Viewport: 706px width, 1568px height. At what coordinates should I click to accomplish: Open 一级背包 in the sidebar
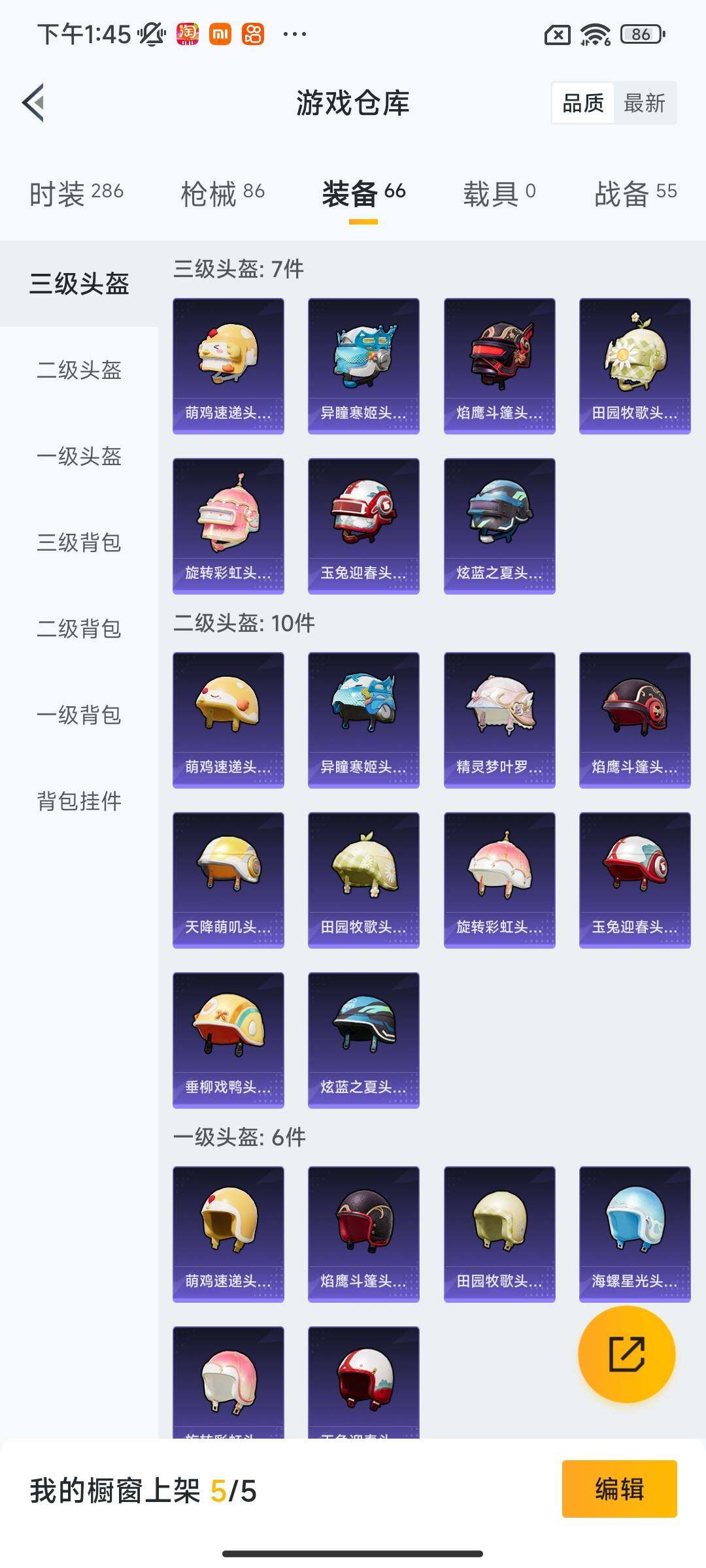pos(79,715)
